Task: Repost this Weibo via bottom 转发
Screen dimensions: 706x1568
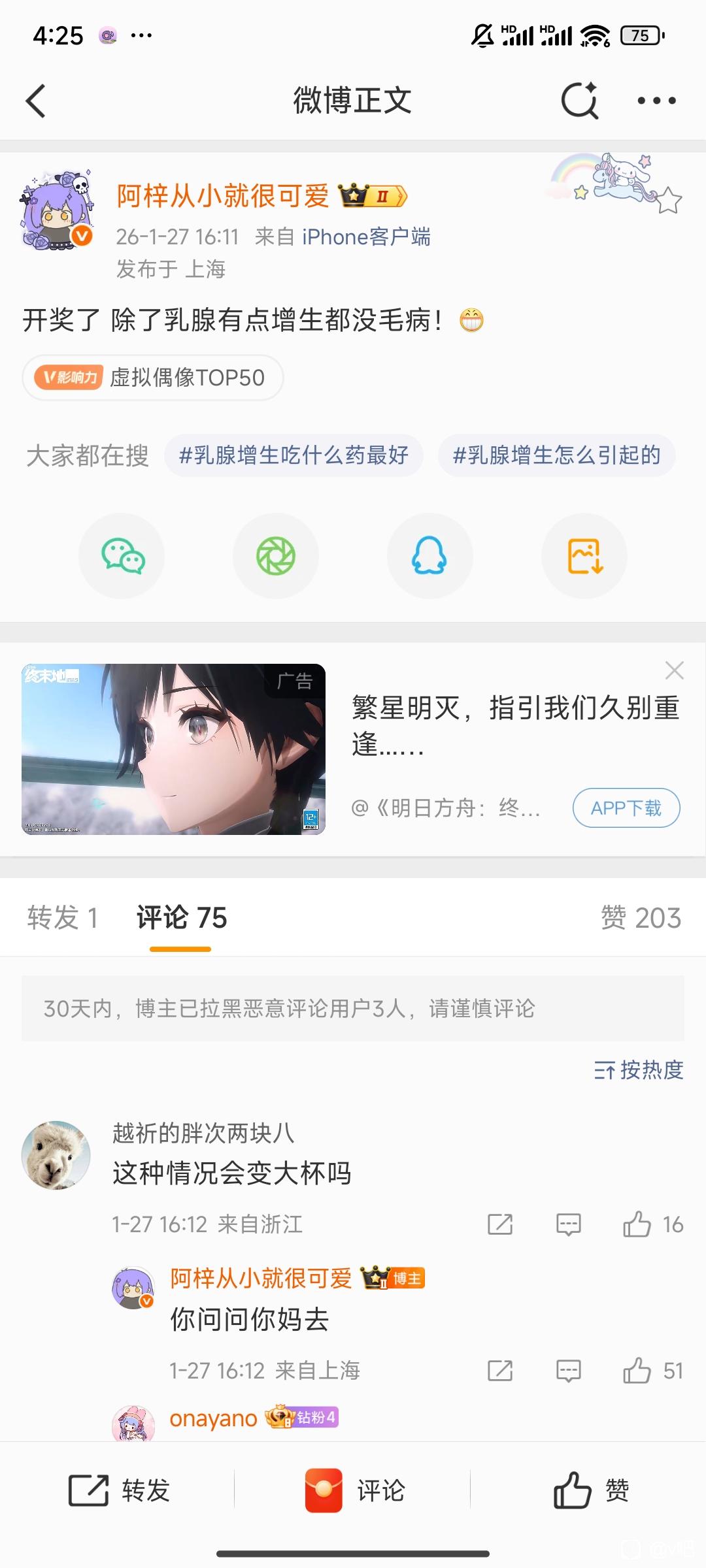Action: [x=120, y=1491]
